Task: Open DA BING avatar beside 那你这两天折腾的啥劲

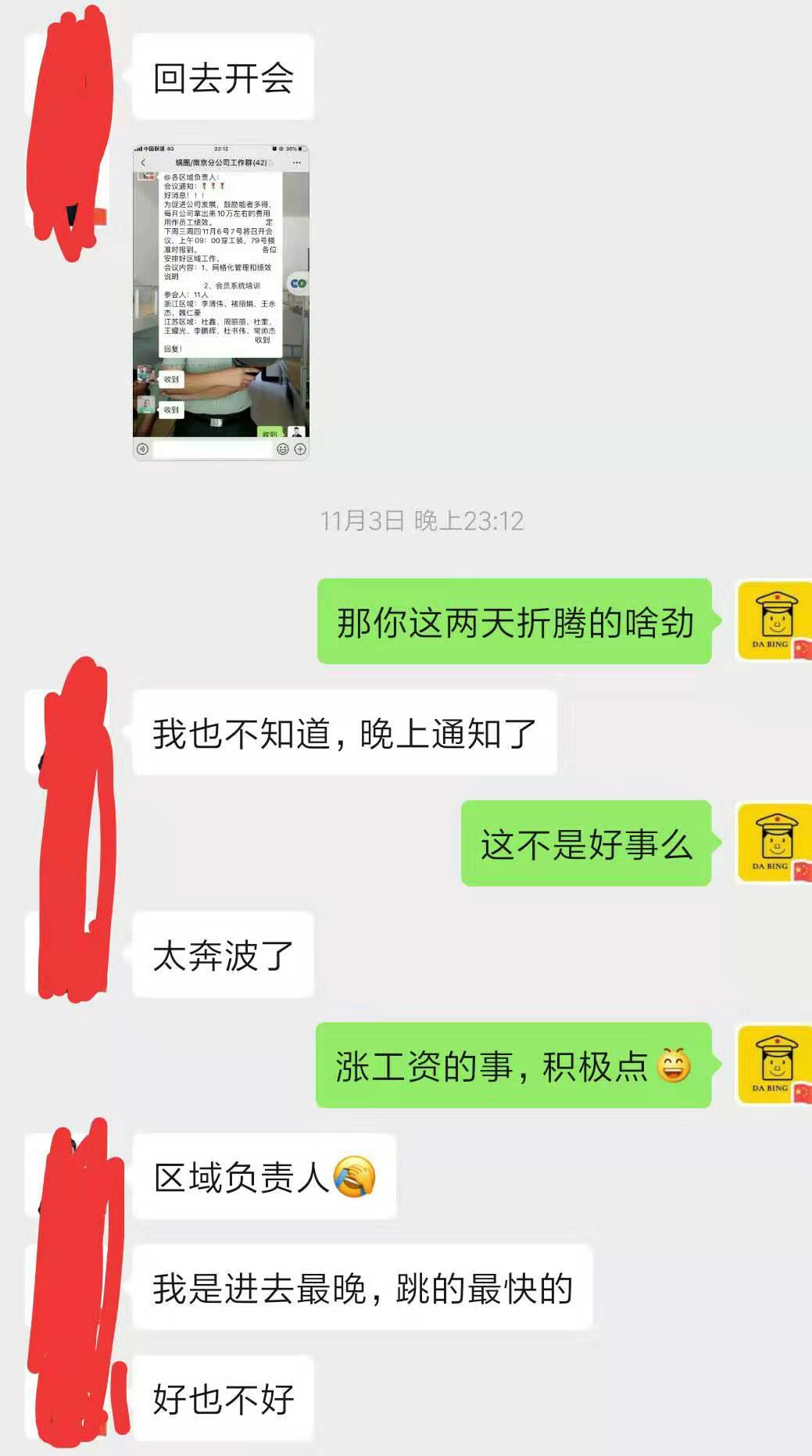Action: coord(774,621)
